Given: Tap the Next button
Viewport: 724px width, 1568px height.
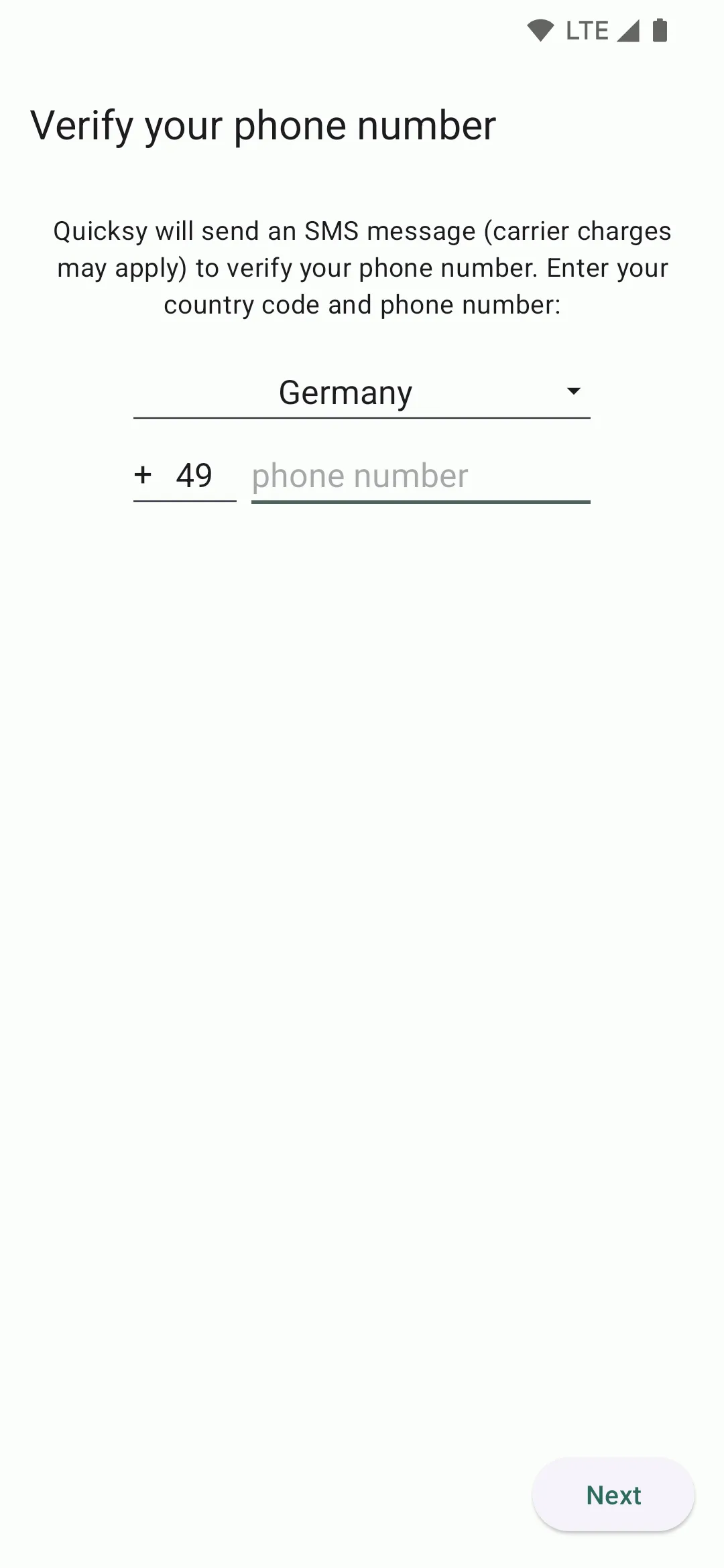Looking at the screenshot, I should point(613,1495).
